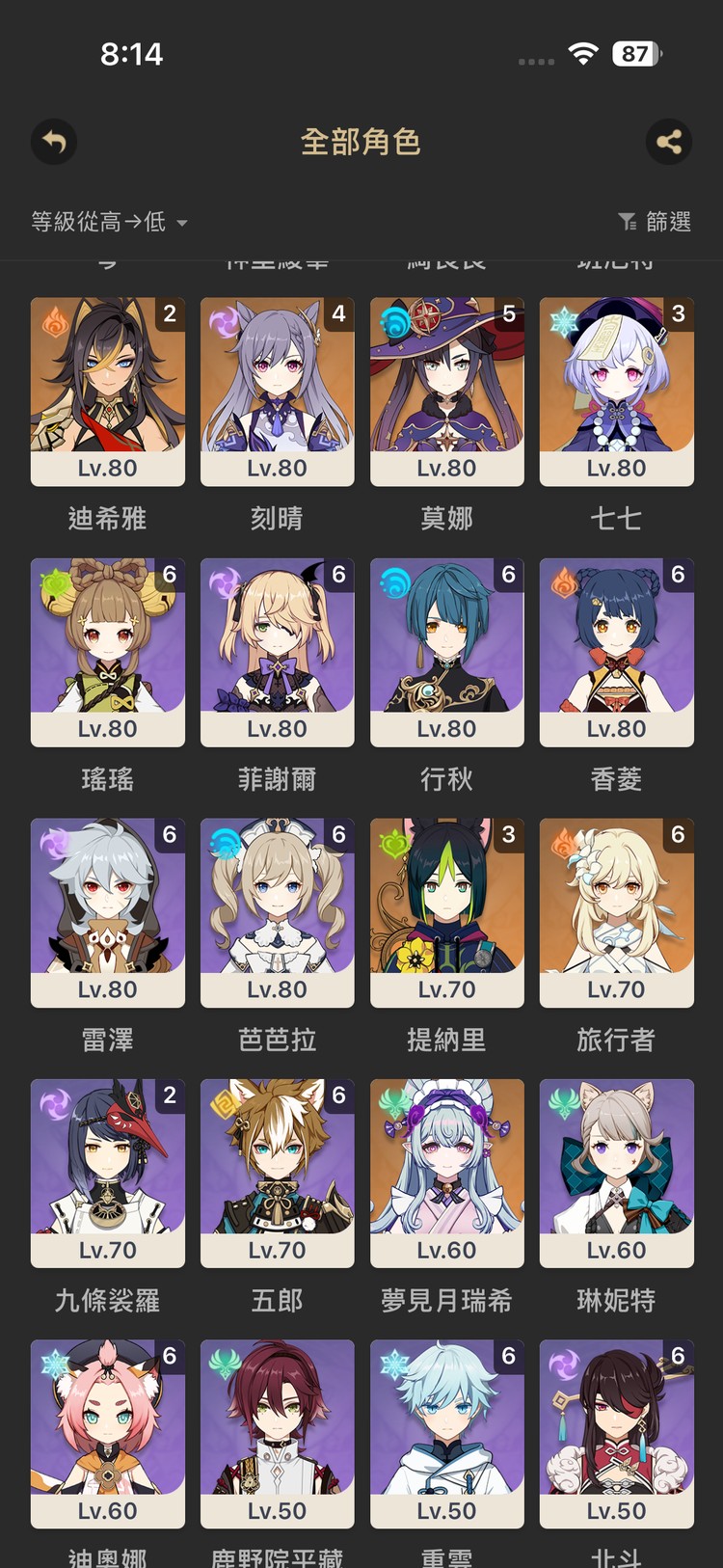The width and height of the screenshot is (723, 1568).
Task: Click the constellation badge 5 on 莫娜's card
Action: [x=508, y=314]
